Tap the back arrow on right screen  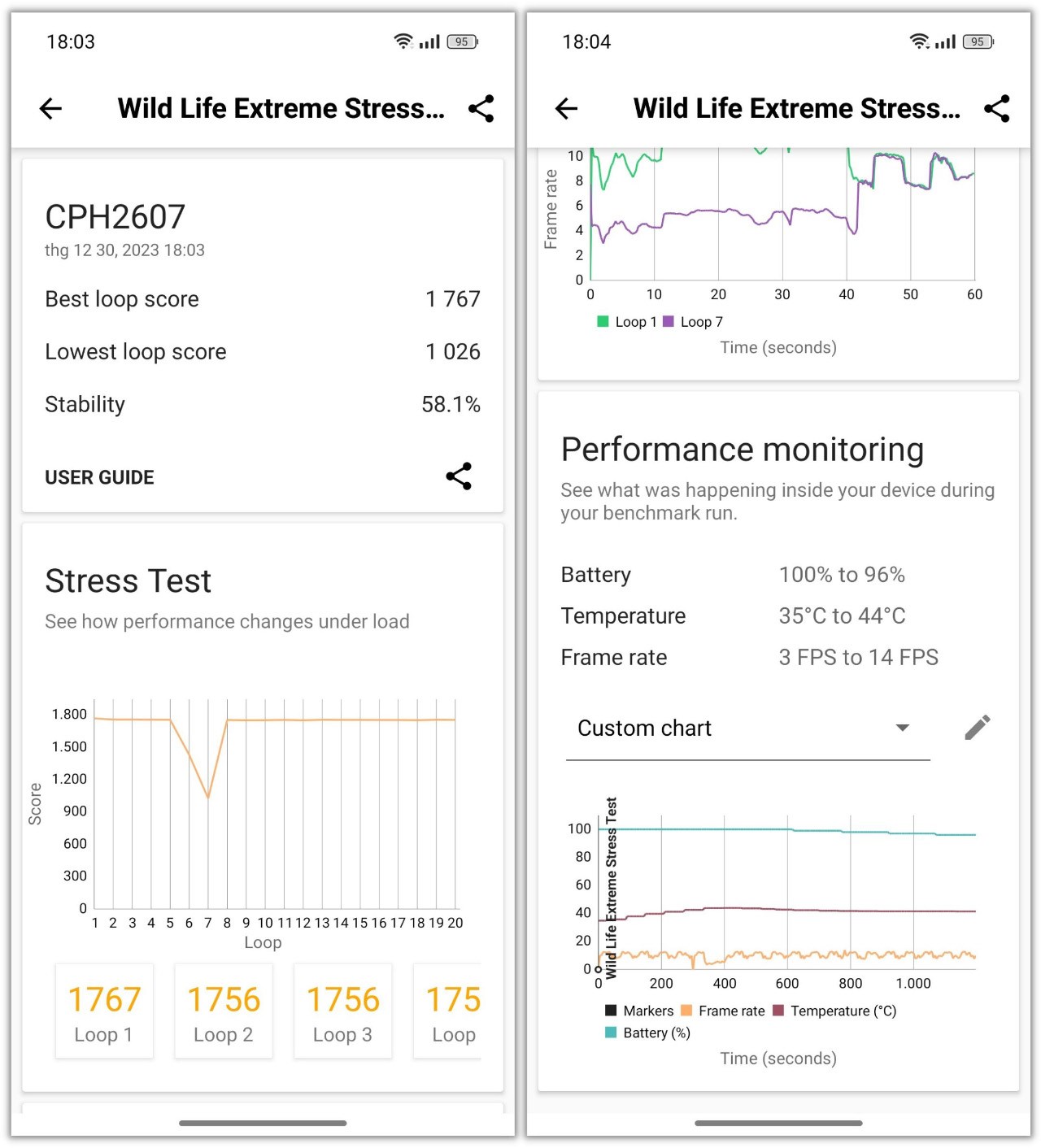pyautogui.click(x=566, y=108)
